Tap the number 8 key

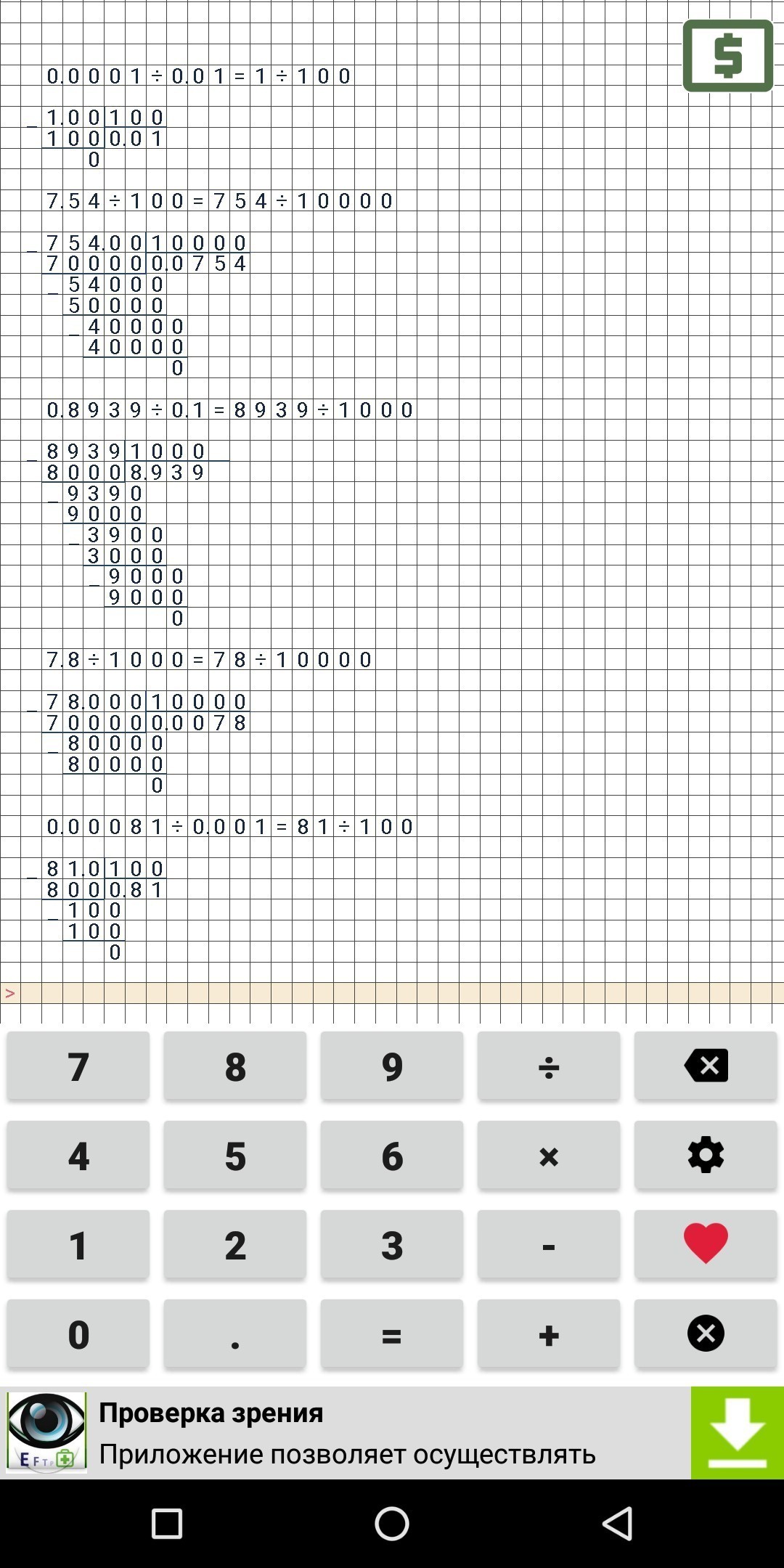(x=235, y=1066)
